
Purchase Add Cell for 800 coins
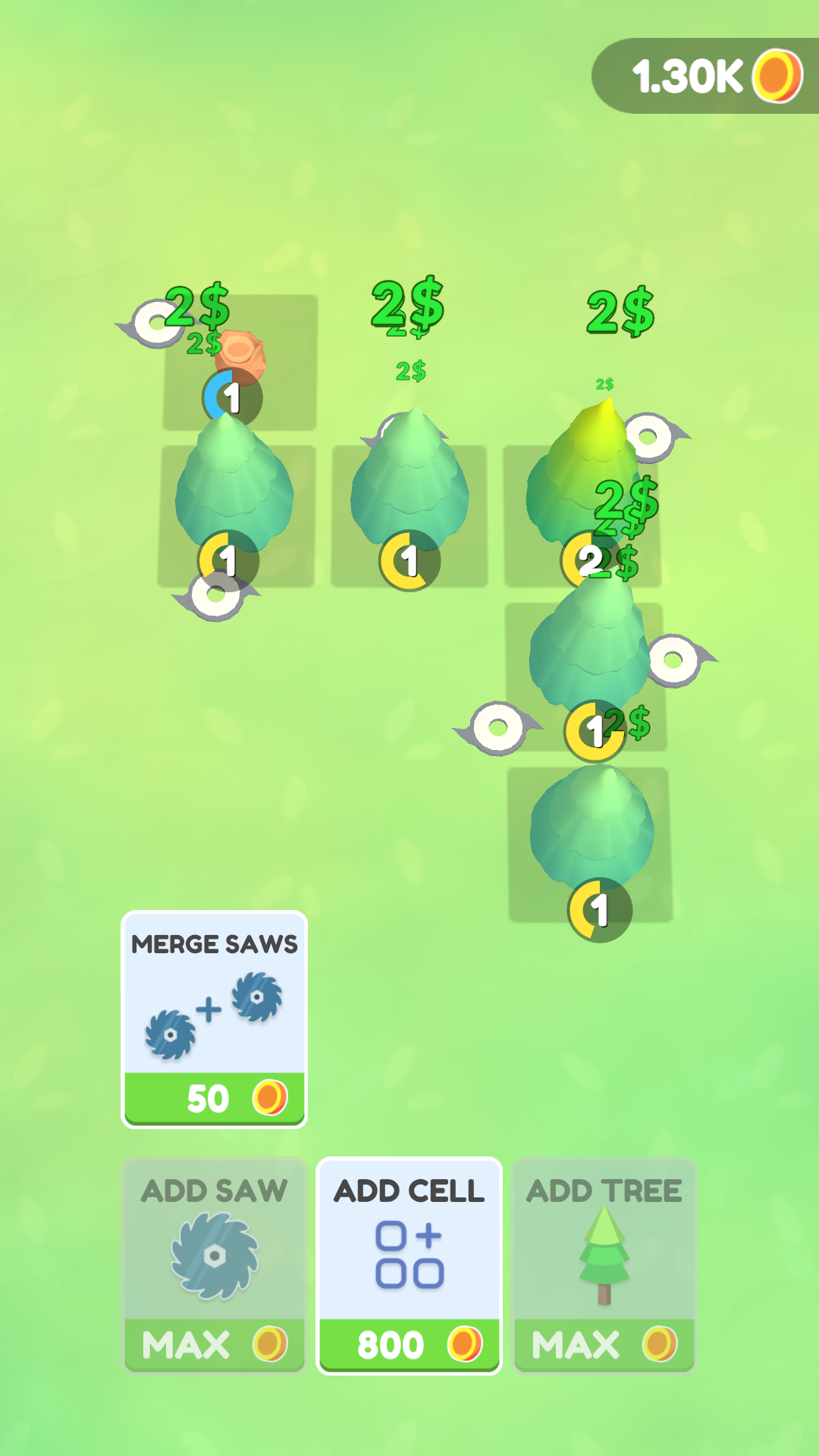click(x=409, y=1266)
